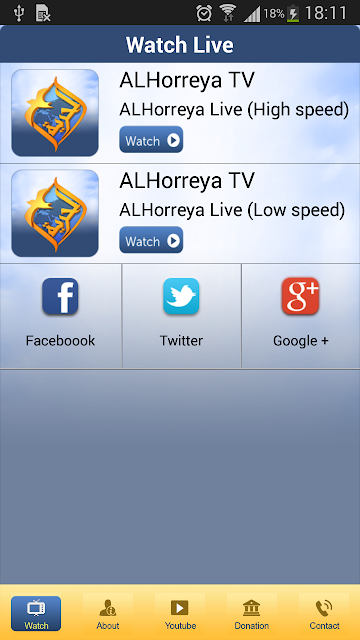Switch to the Youtube tab
360x640 pixels.
coord(180,613)
